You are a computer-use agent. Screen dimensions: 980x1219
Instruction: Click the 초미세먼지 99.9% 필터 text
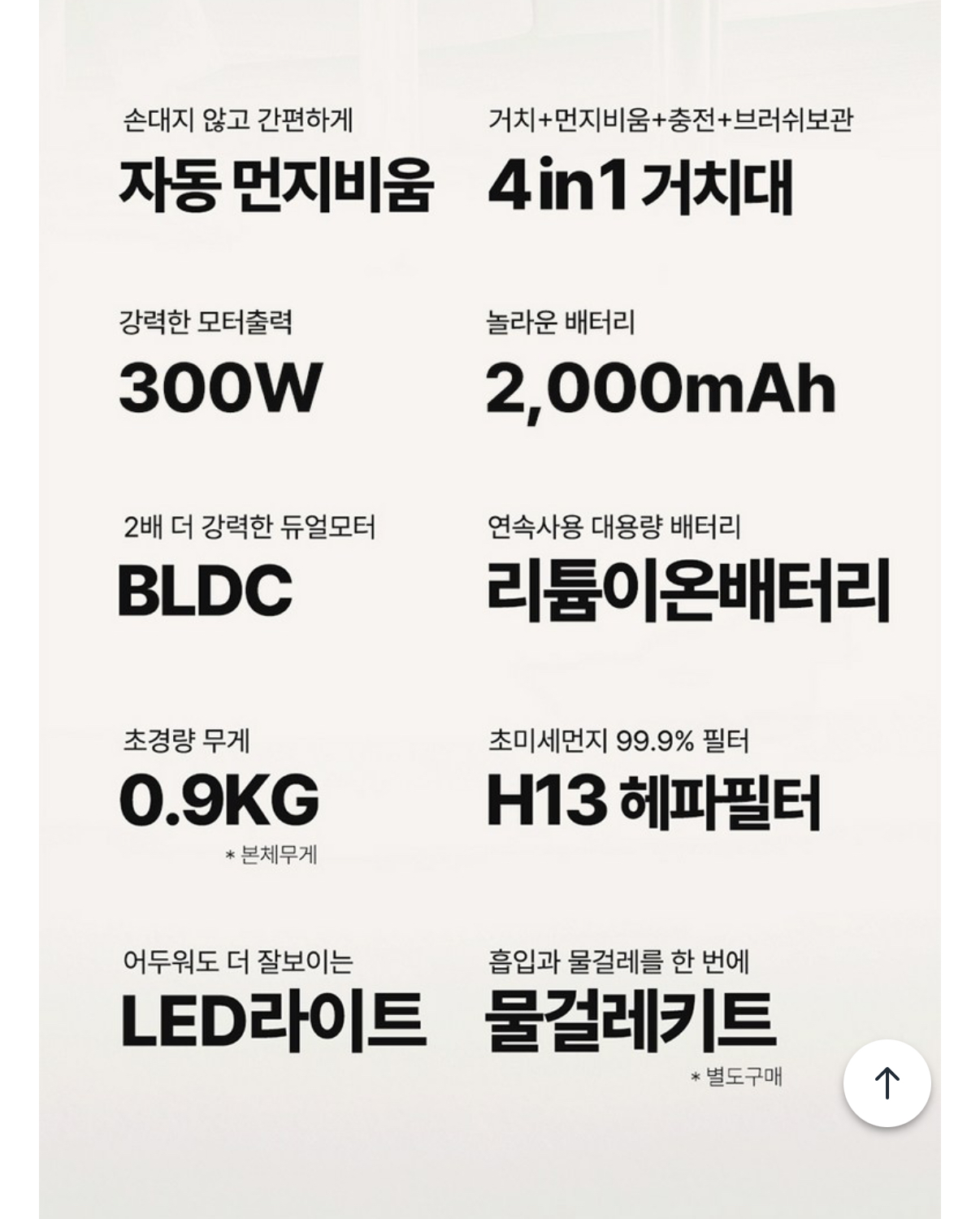pyautogui.click(x=618, y=740)
